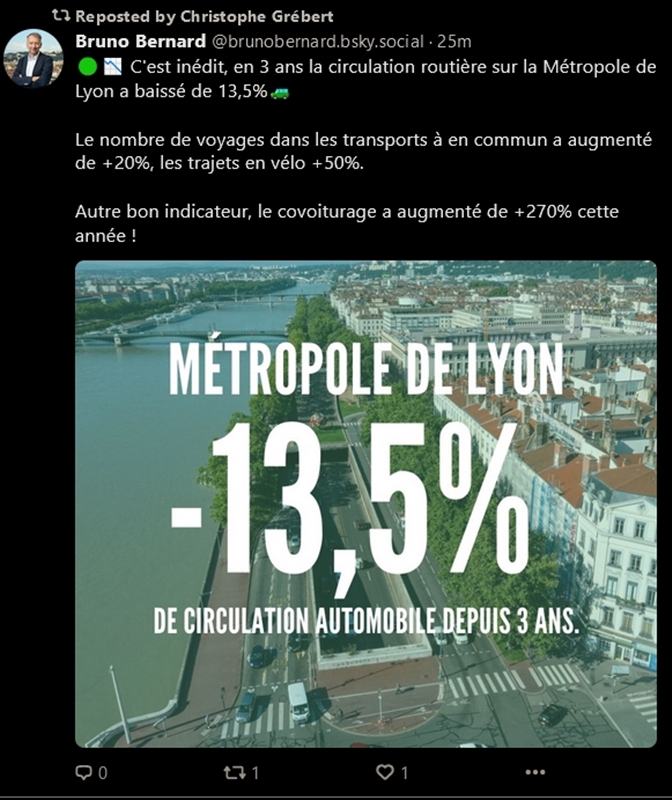Reply to Bruno Bernard's post

click(x=85, y=772)
